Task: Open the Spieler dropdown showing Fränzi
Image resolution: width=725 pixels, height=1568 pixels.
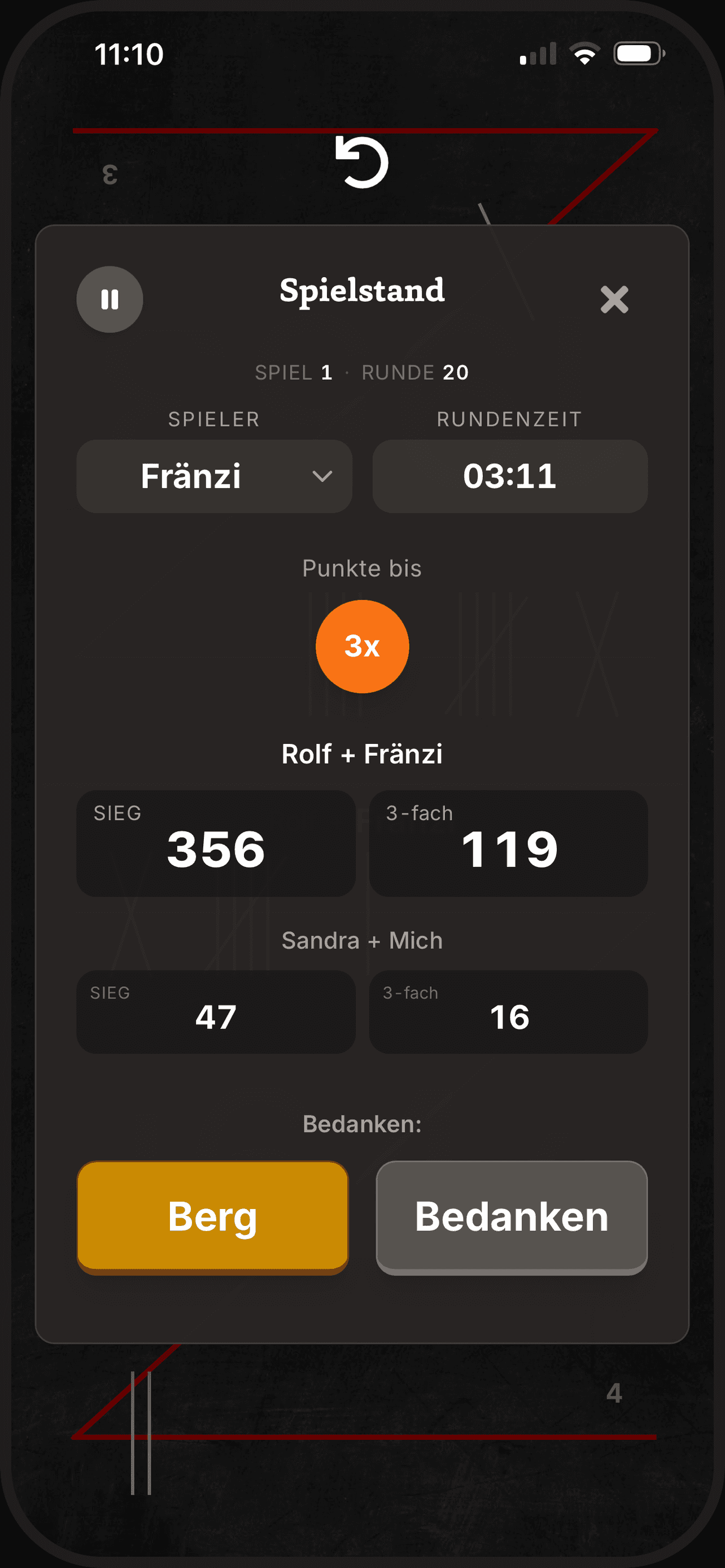Action: pos(214,476)
